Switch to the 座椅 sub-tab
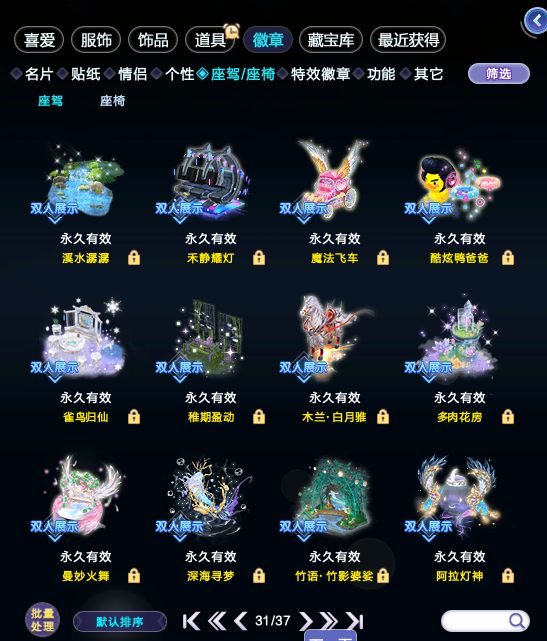Viewport: 547px width, 641px height. 112,101
